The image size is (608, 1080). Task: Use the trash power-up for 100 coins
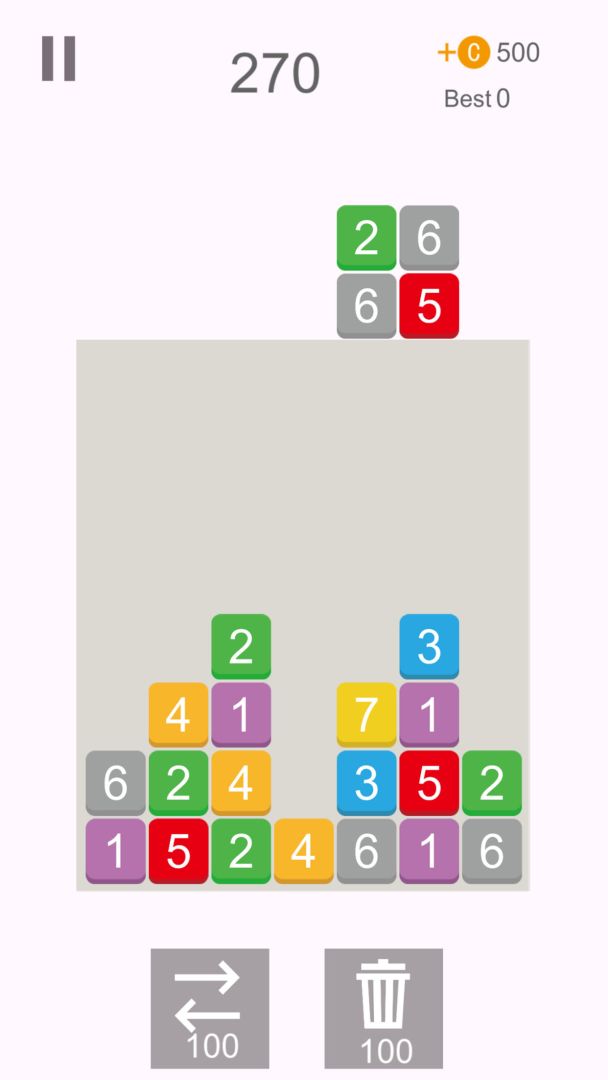383,1007
